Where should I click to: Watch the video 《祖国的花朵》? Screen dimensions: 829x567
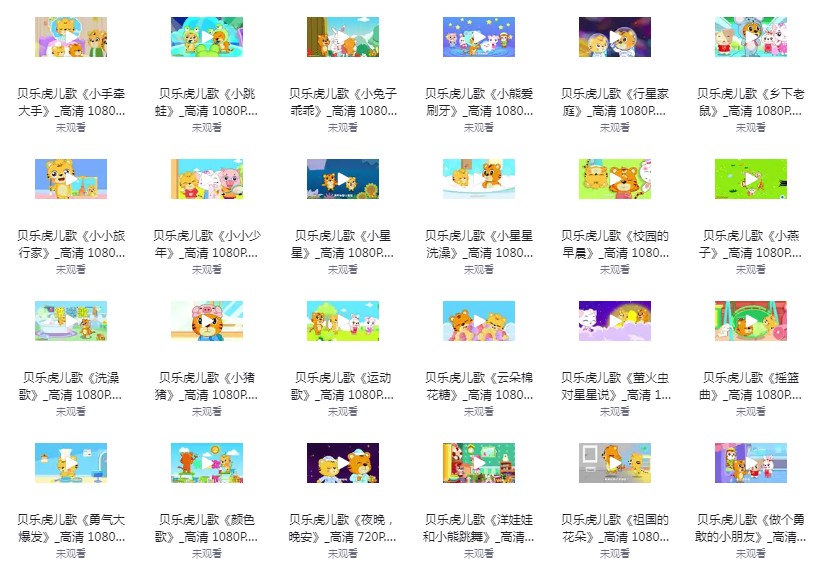[x=614, y=463]
